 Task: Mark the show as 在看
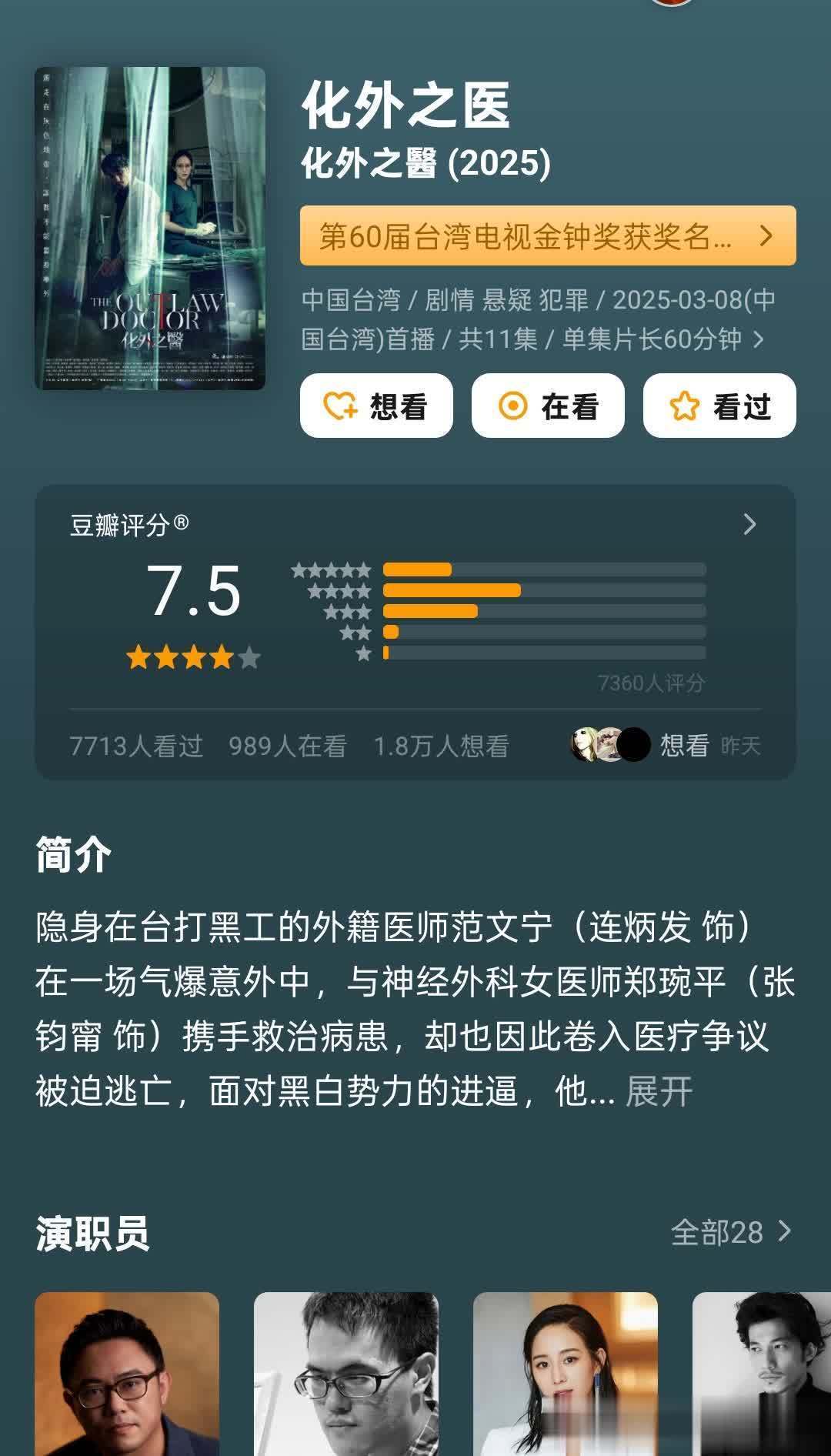547,406
